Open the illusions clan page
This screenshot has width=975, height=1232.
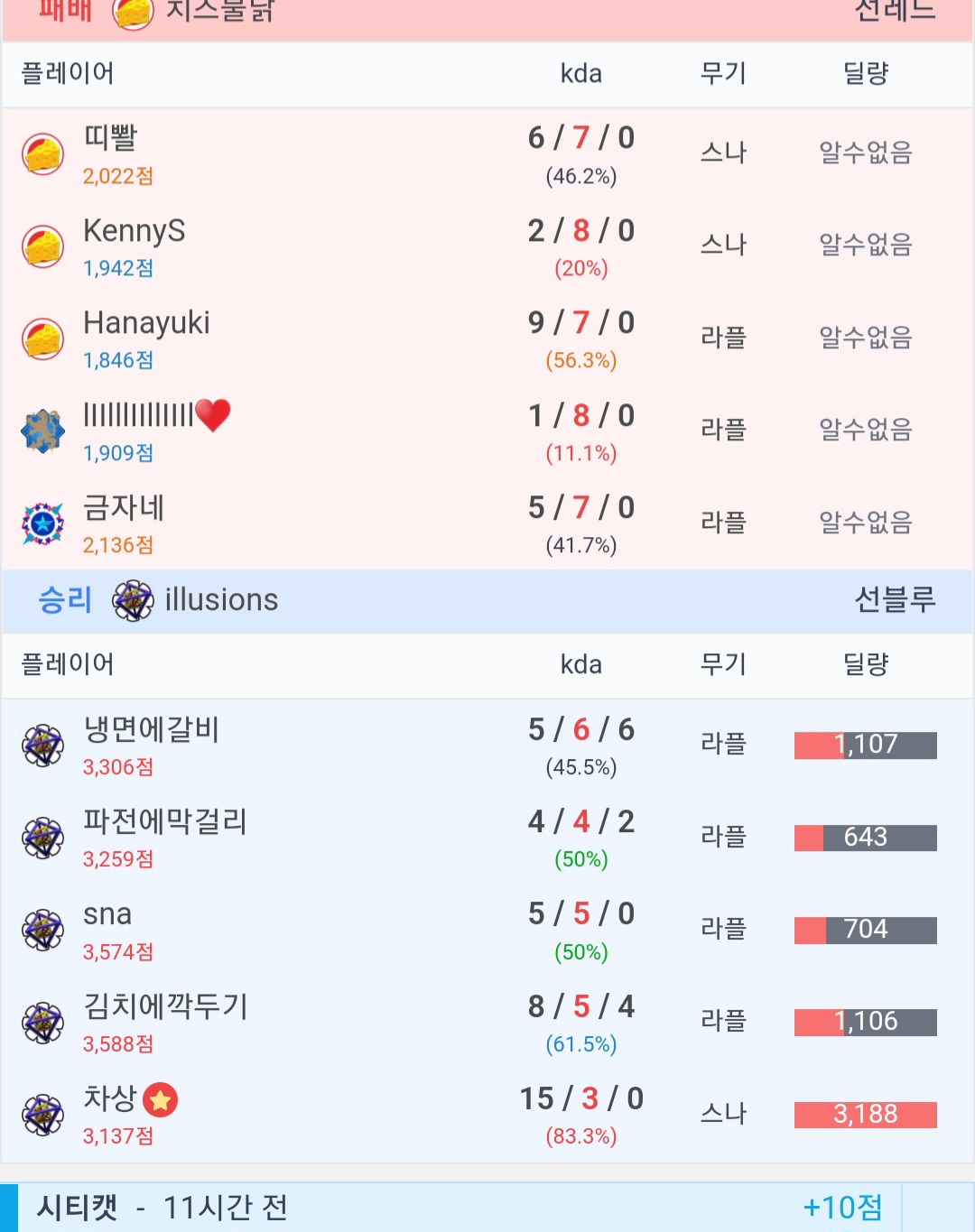point(221,600)
